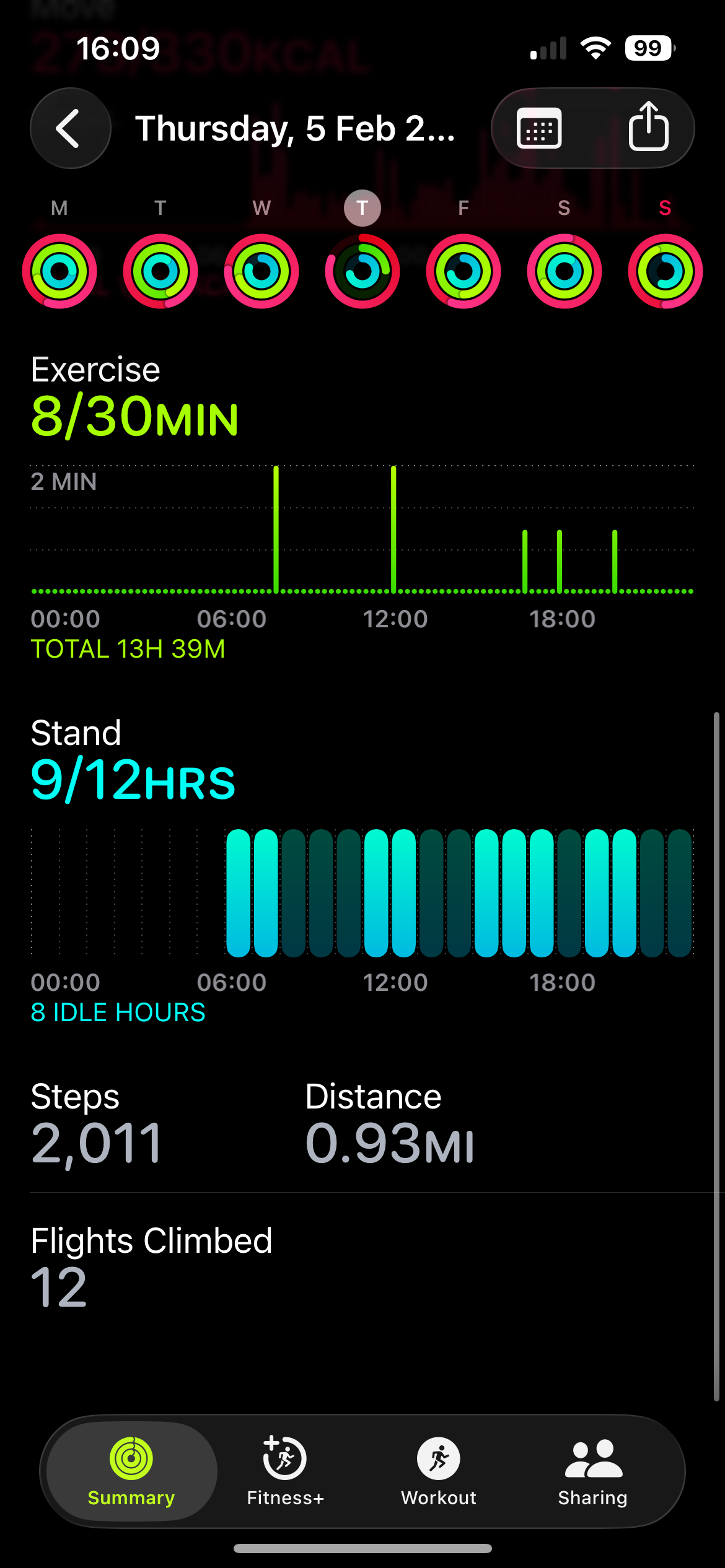Switch to the Workout tab
Viewport: 725px width, 1568px height.
tap(439, 1470)
